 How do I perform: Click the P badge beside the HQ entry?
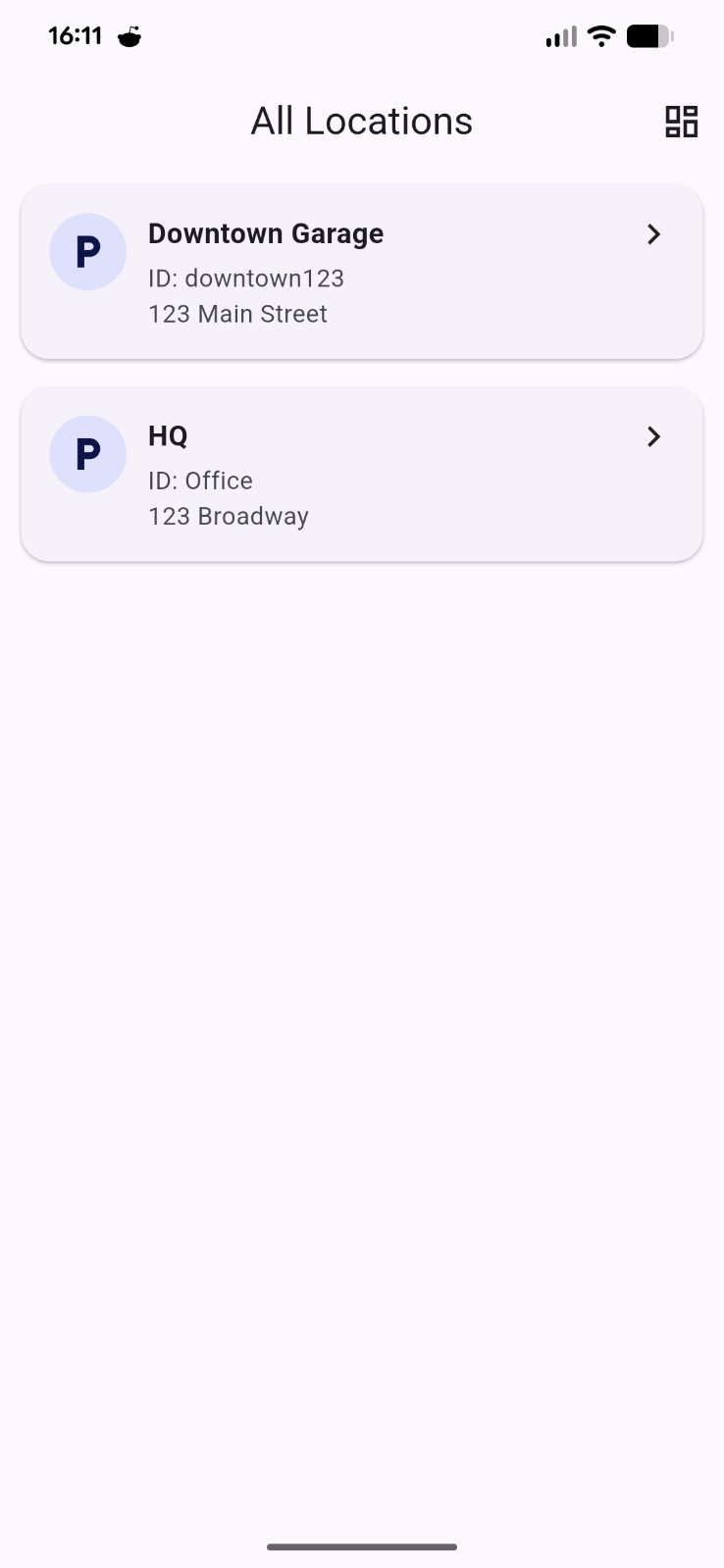(87, 454)
